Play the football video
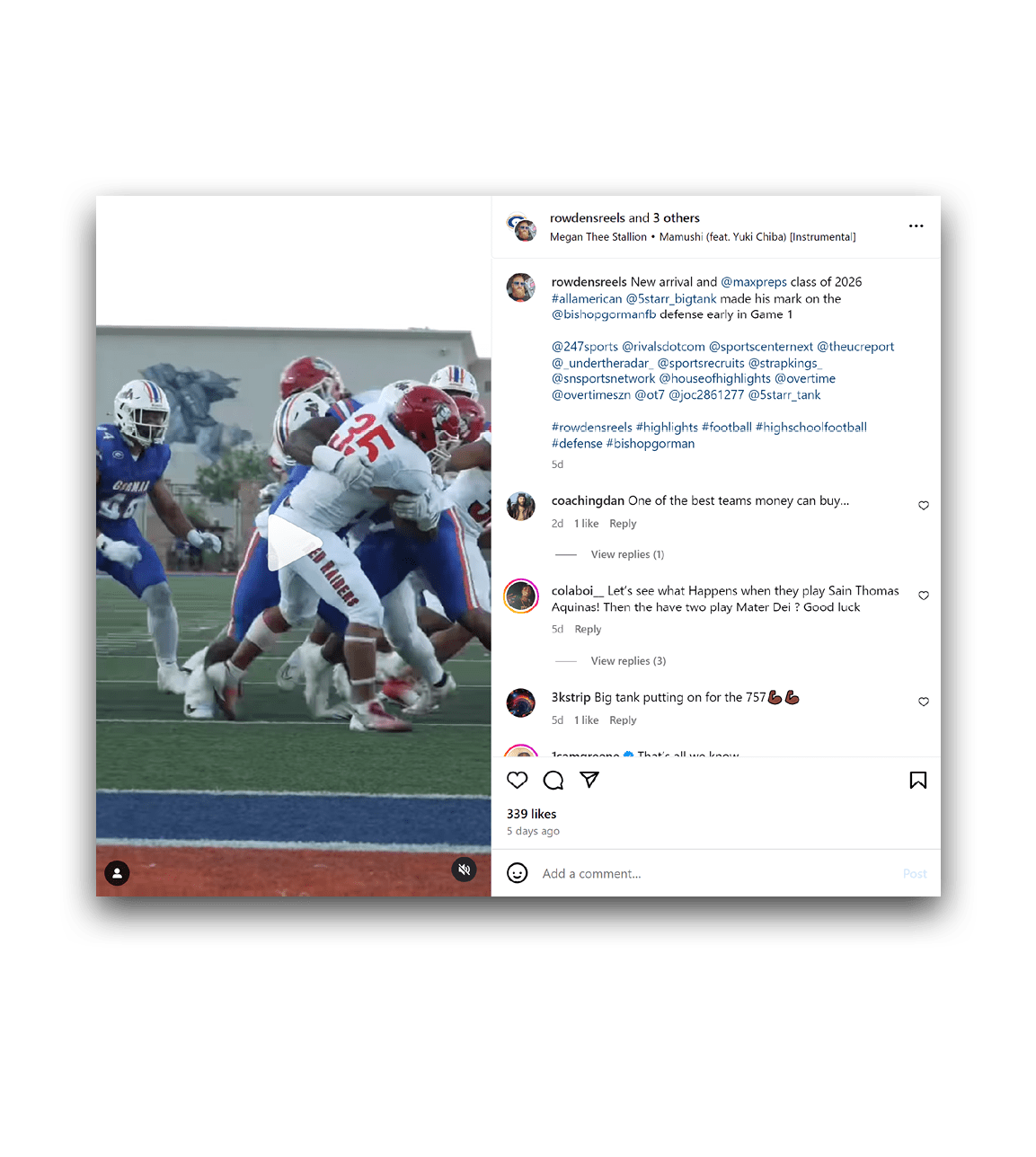1036x1157 pixels. coord(294,543)
